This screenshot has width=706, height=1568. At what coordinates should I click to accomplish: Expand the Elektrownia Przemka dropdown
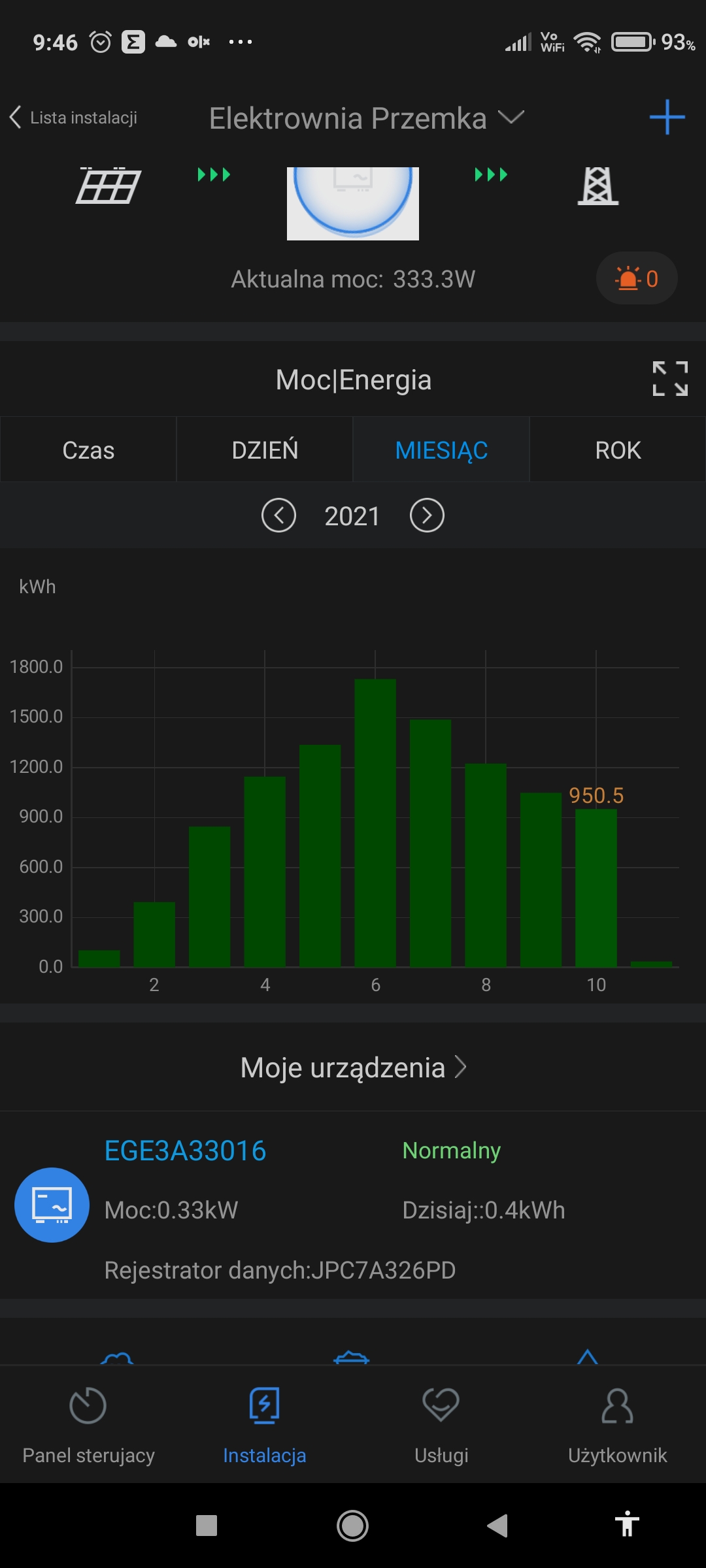click(x=511, y=118)
